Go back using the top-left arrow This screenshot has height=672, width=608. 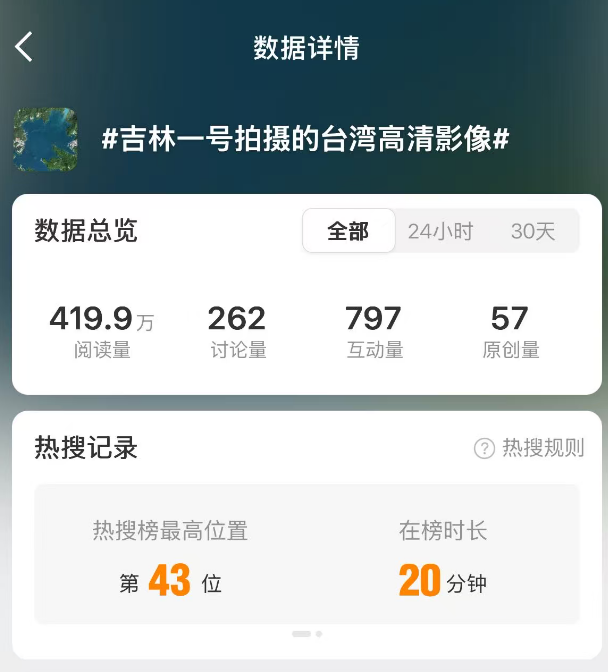coord(24,46)
